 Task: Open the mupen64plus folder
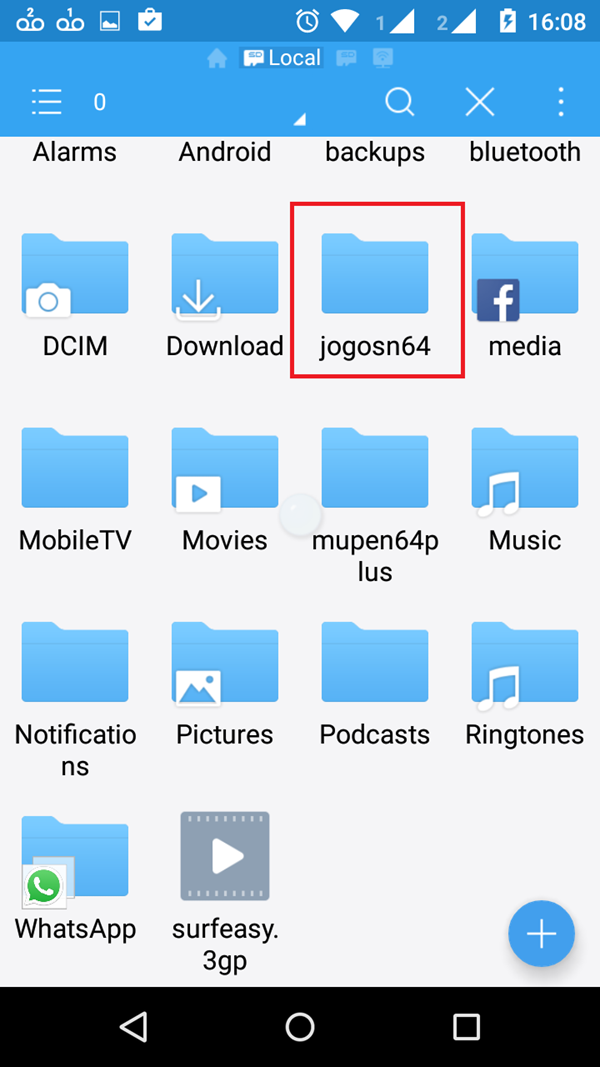375,471
